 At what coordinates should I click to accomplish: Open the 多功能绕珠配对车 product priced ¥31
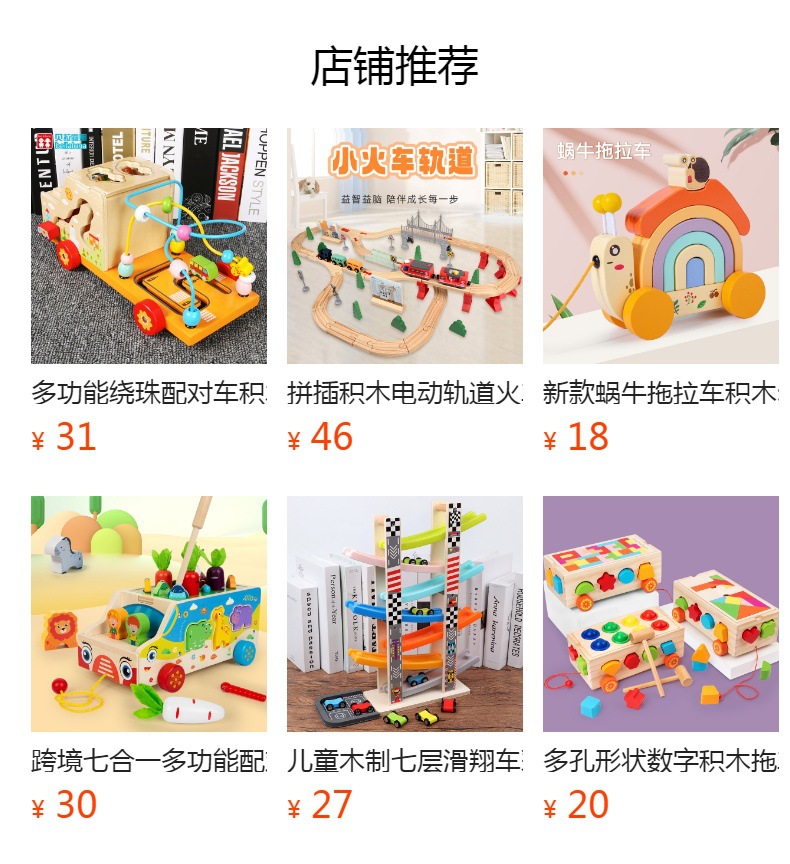tap(149, 246)
